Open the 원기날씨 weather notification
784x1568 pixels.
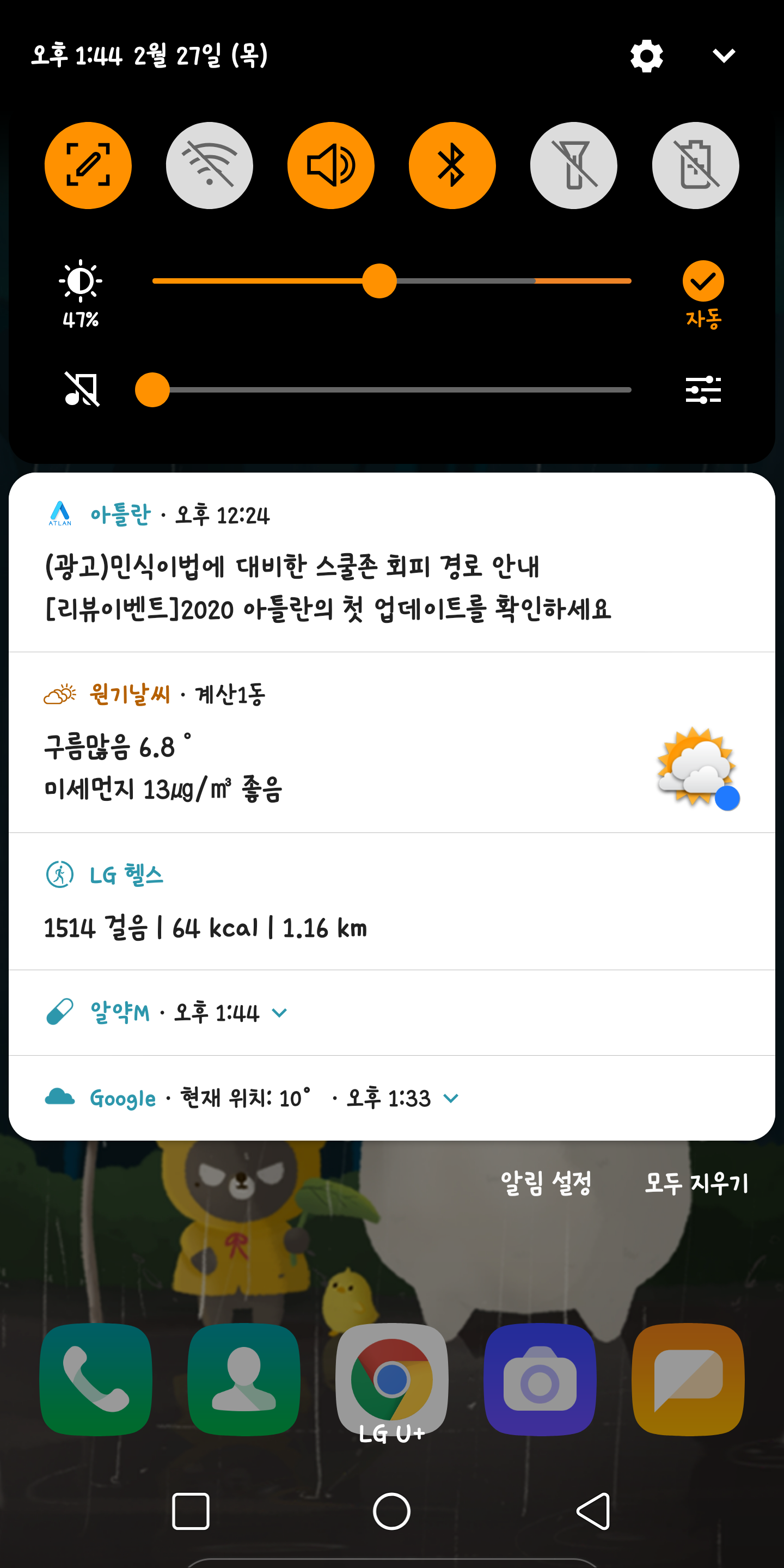(392, 742)
